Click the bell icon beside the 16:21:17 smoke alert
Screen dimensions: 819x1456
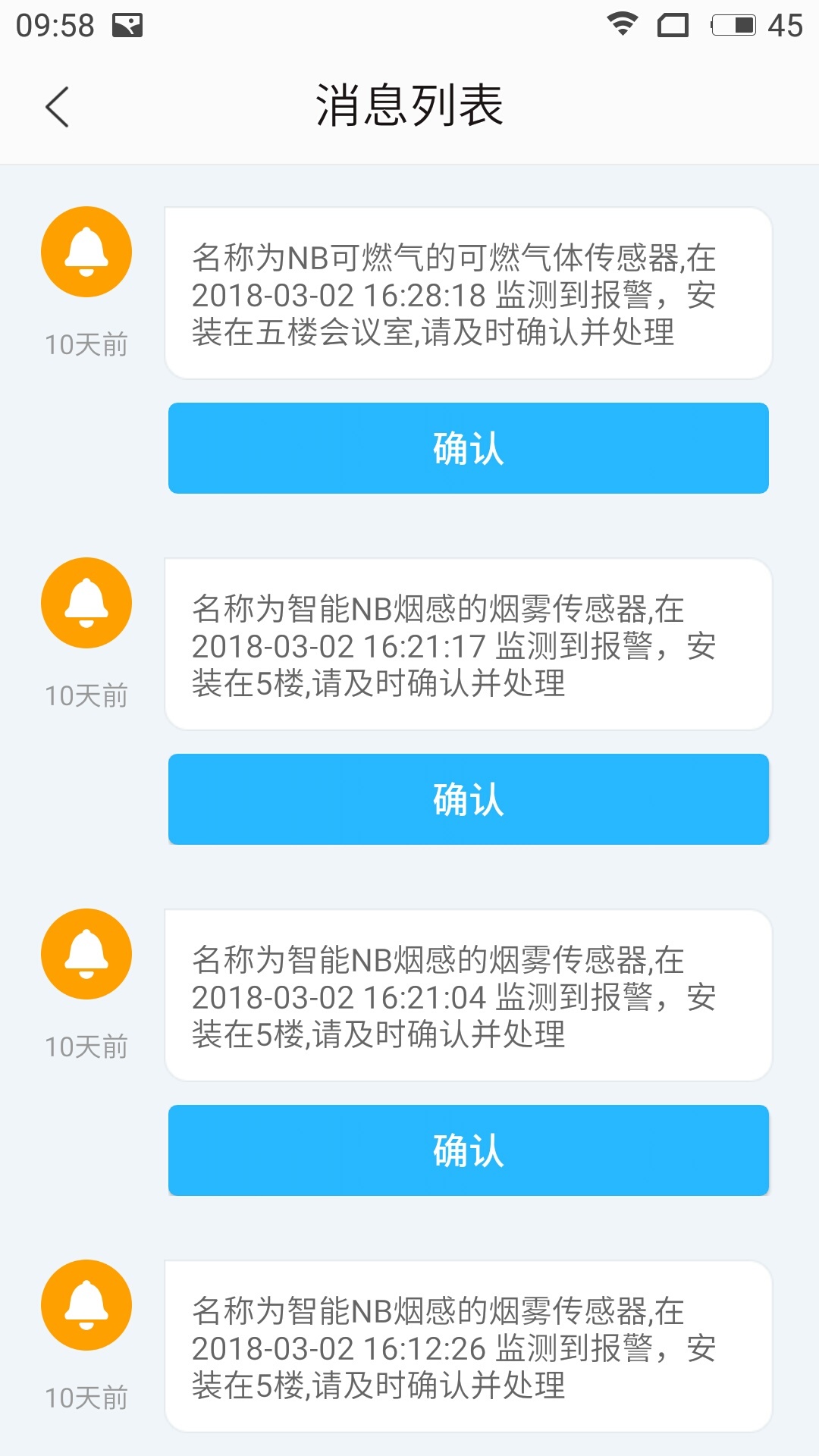(x=86, y=603)
